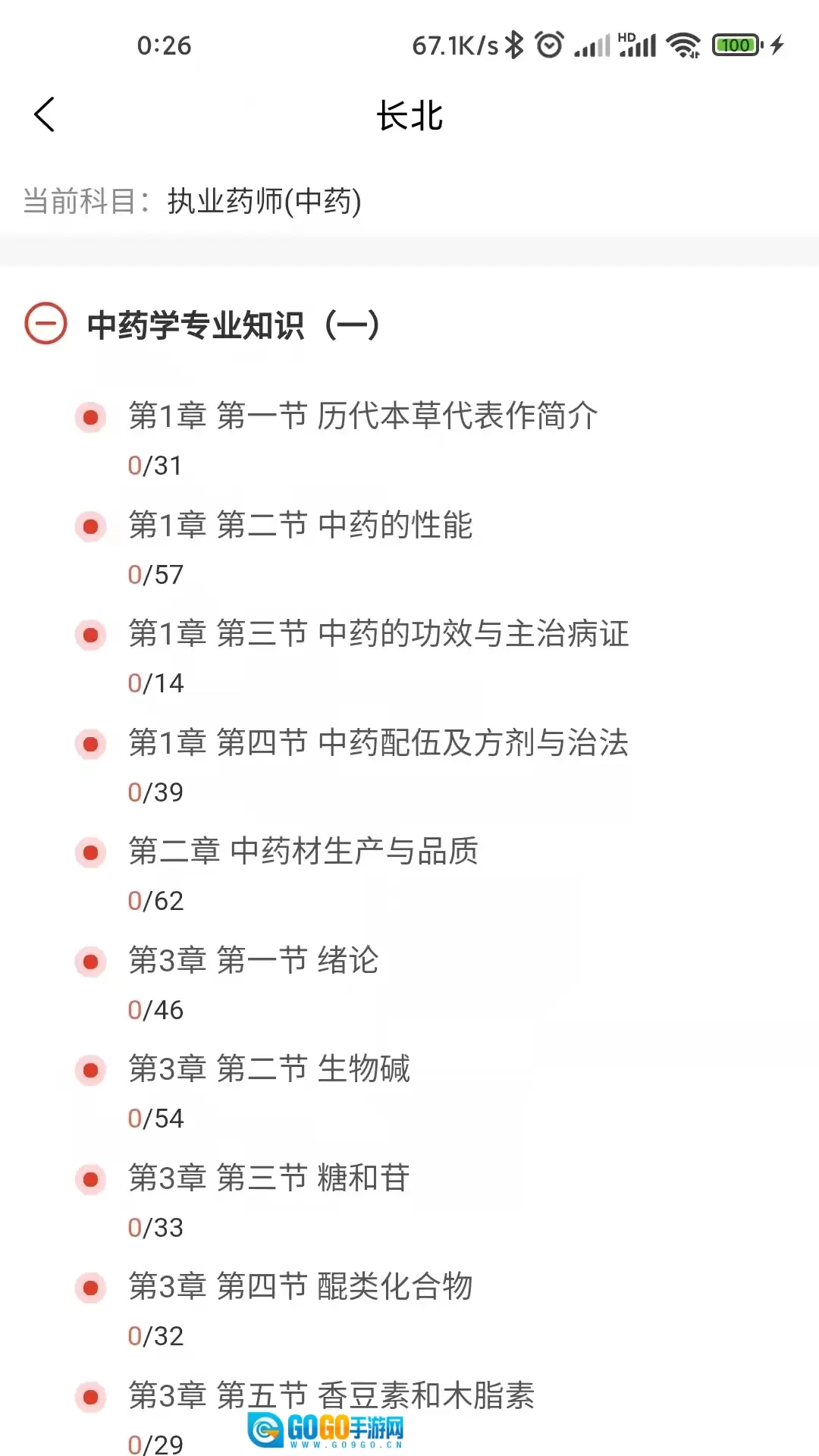Select 第3章 第四节 醌类化合物
The height and width of the screenshot is (1456, 819).
pyautogui.click(x=300, y=1287)
